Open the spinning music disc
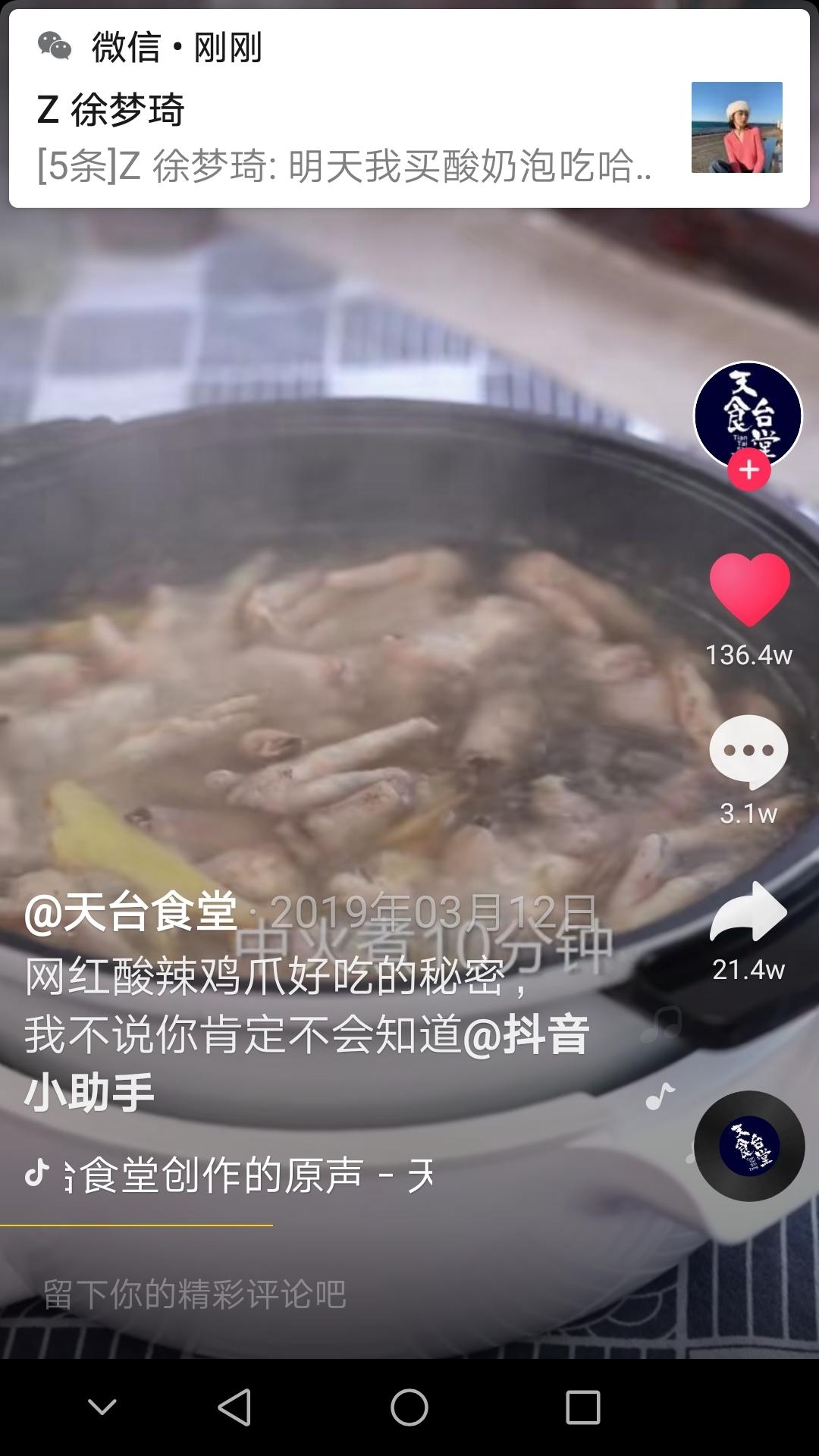Screen dimensions: 819x1456 749,1146
